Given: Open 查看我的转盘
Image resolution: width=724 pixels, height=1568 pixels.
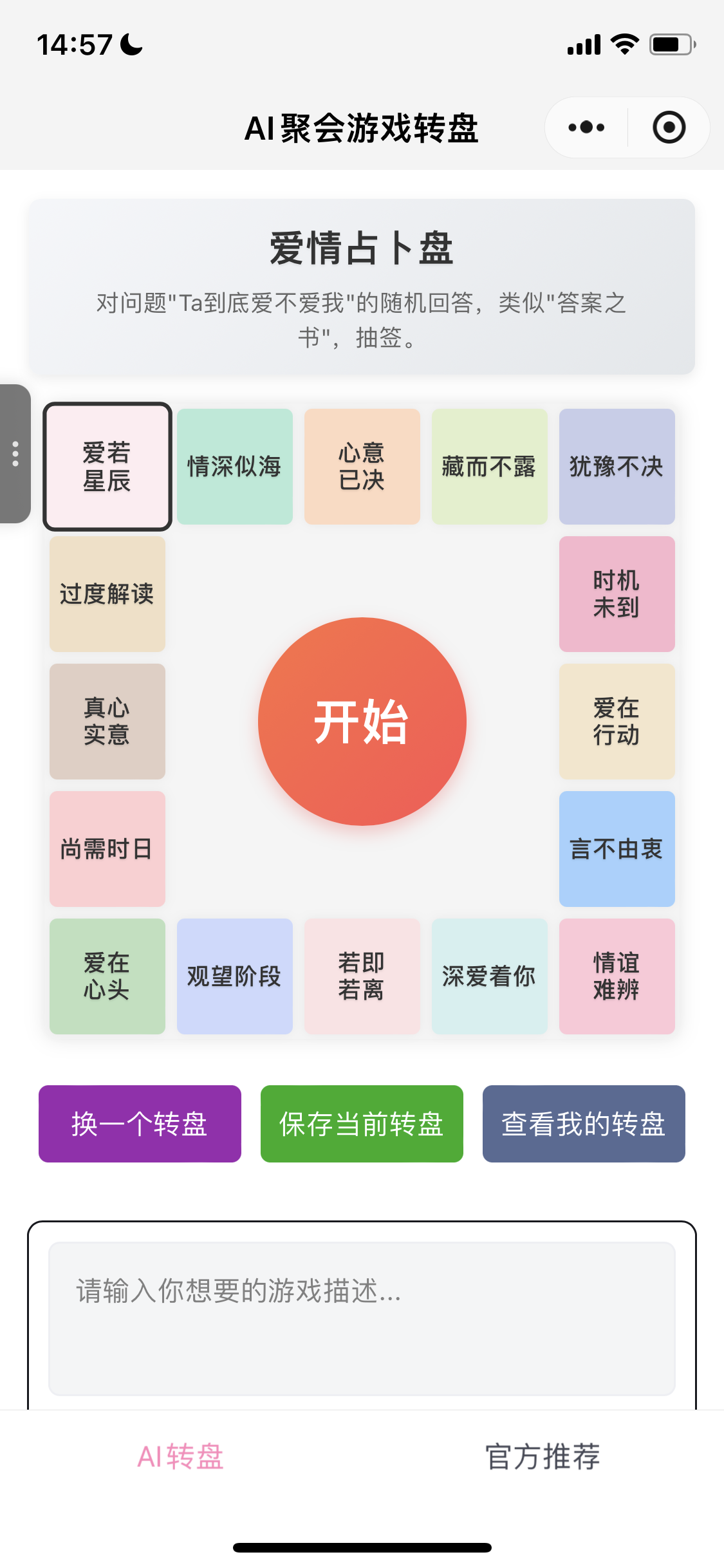Looking at the screenshot, I should pyautogui.click(x=584, y=1124).
